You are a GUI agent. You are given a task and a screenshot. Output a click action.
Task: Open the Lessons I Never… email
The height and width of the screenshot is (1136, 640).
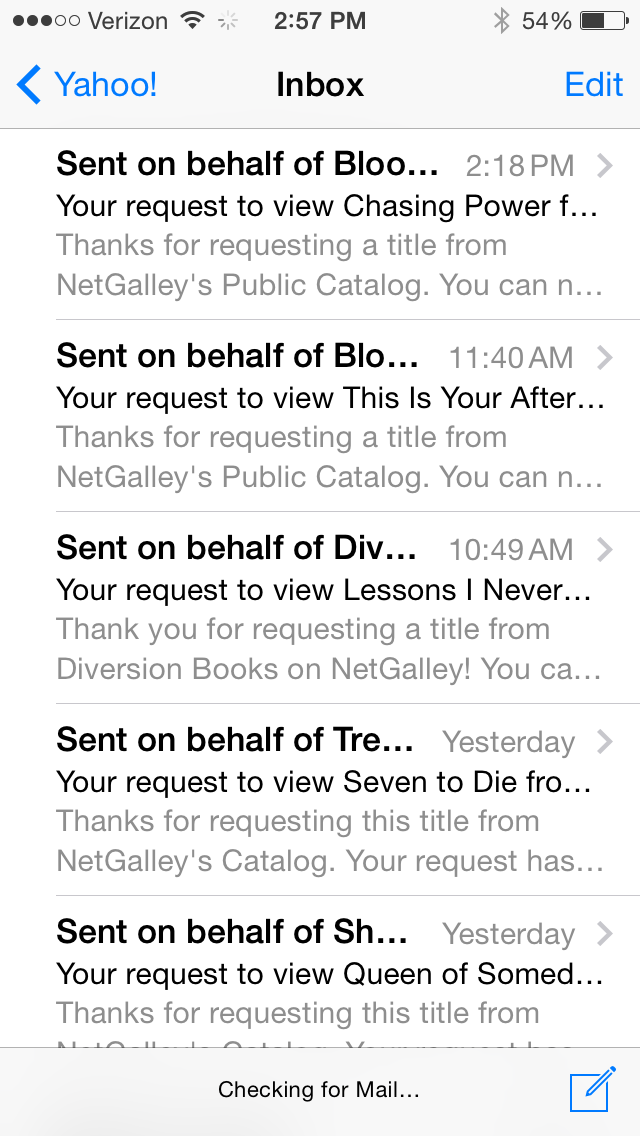[x=320, y=608]
